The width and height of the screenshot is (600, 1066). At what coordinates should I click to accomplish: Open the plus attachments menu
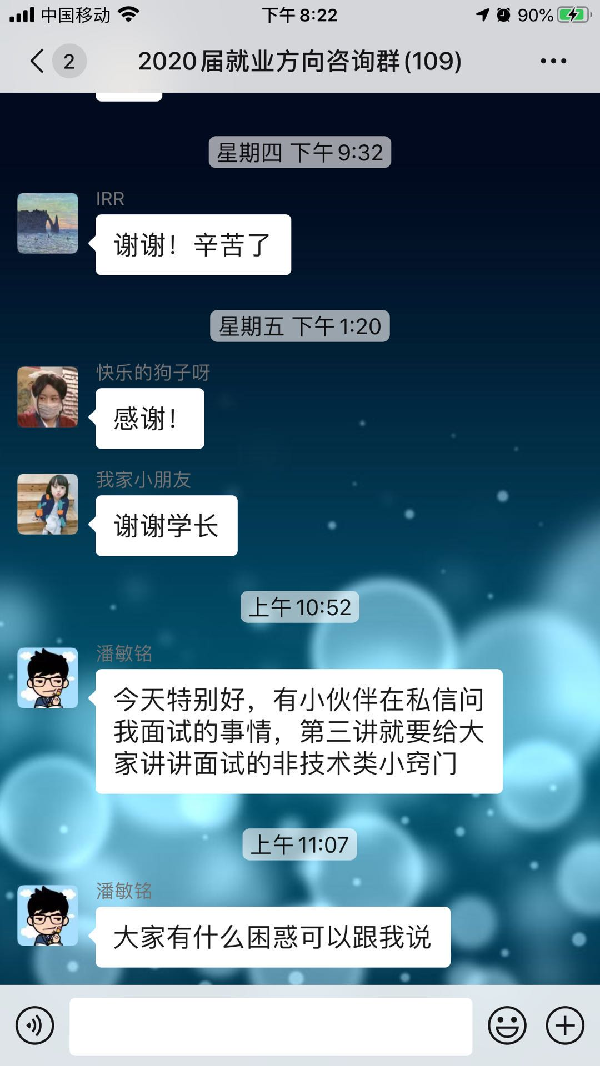pos(564,1025)
